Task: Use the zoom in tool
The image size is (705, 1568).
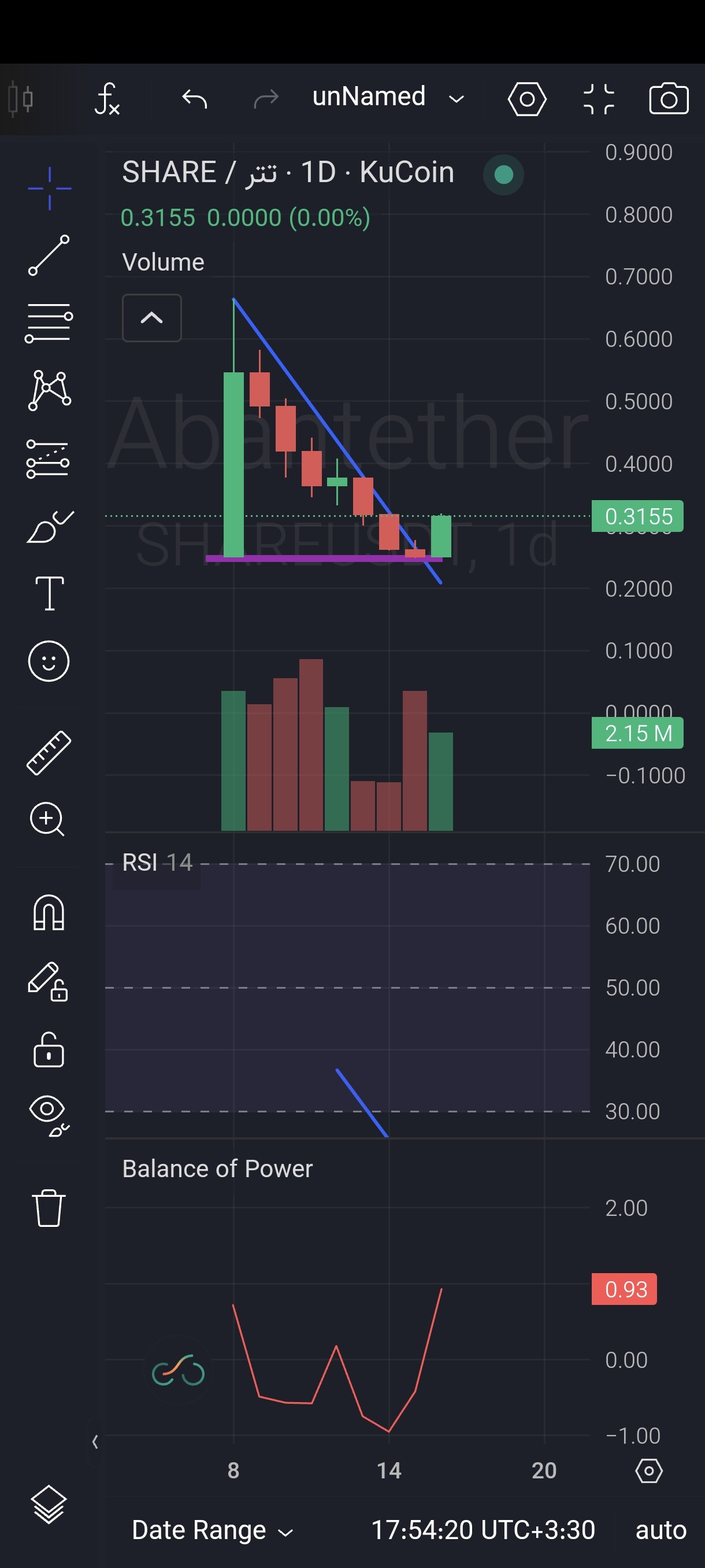Action: pos(47,819)
